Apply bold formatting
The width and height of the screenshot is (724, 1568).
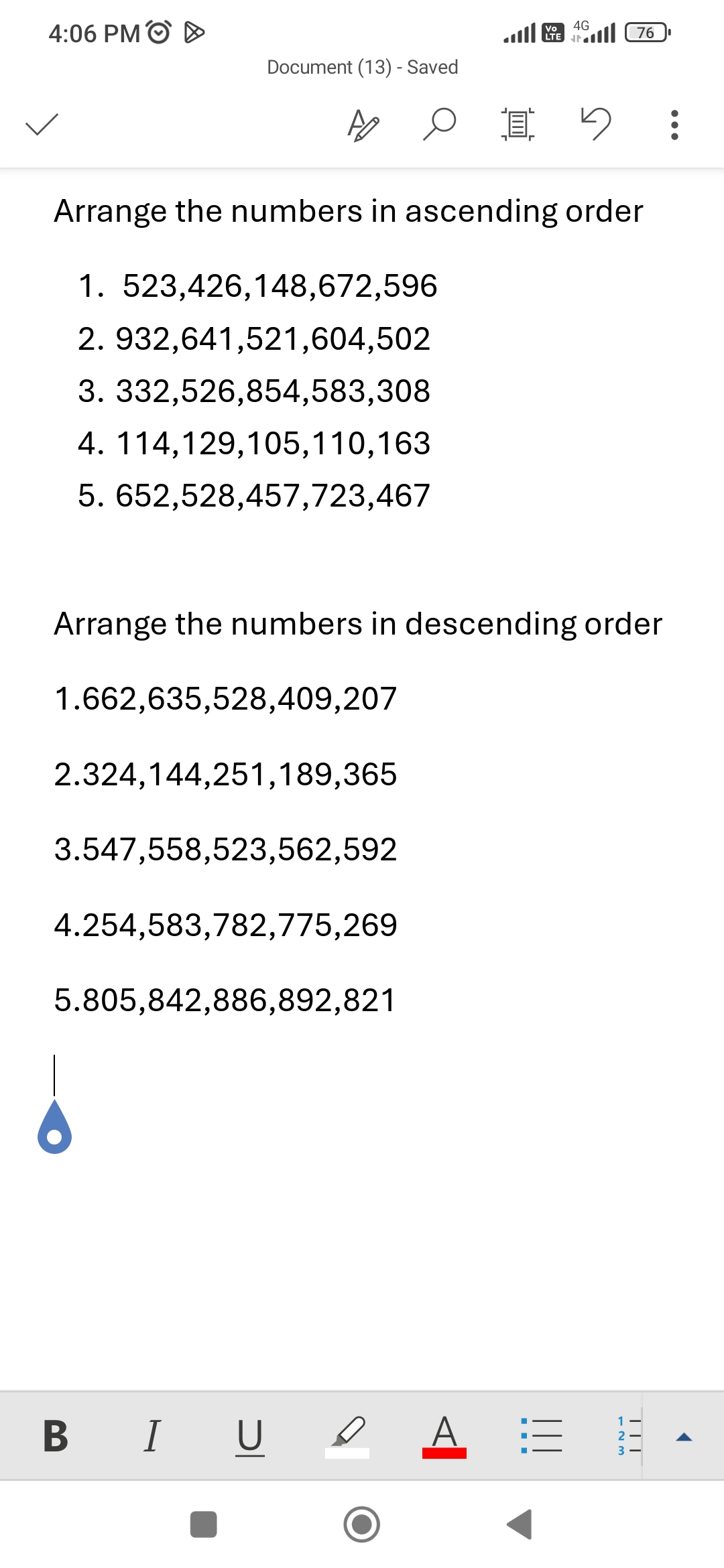[56, 1436]
